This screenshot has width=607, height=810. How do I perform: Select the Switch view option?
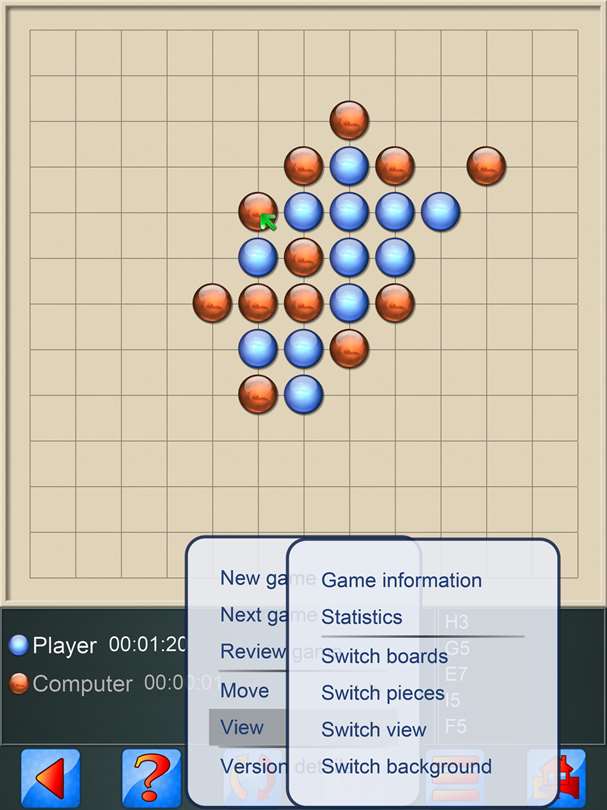[373, 730]
